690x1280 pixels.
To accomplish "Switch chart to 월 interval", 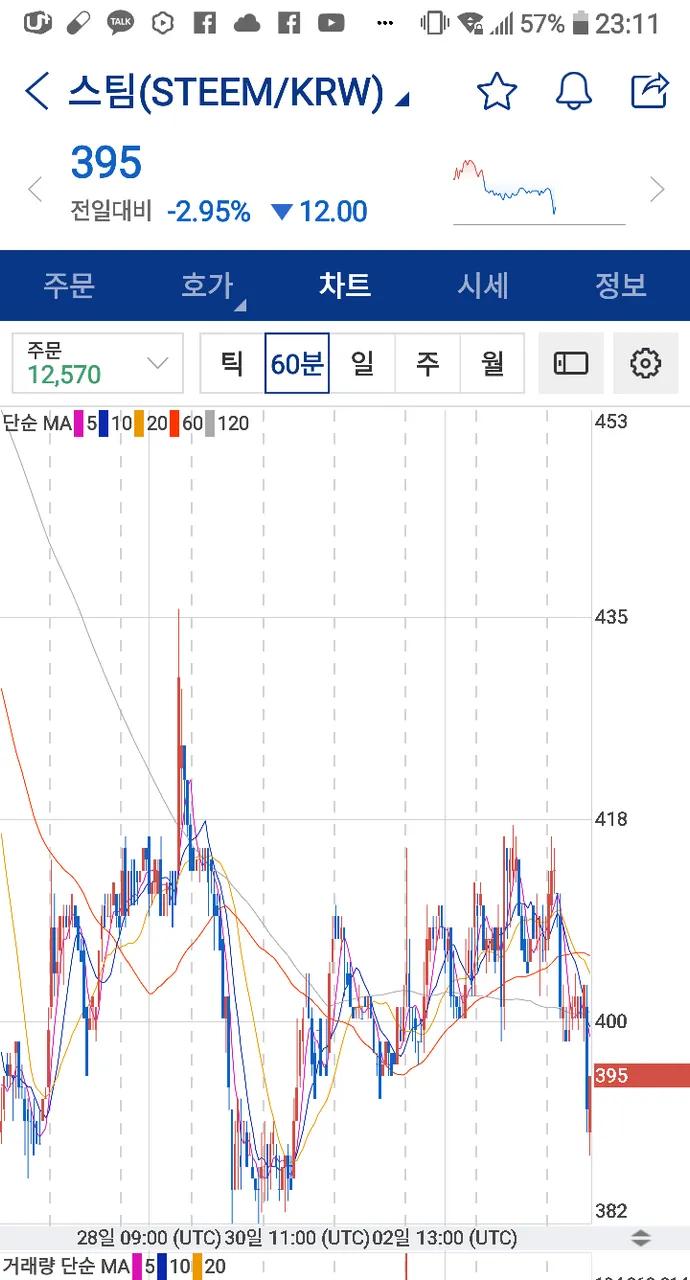I will 492,364.
